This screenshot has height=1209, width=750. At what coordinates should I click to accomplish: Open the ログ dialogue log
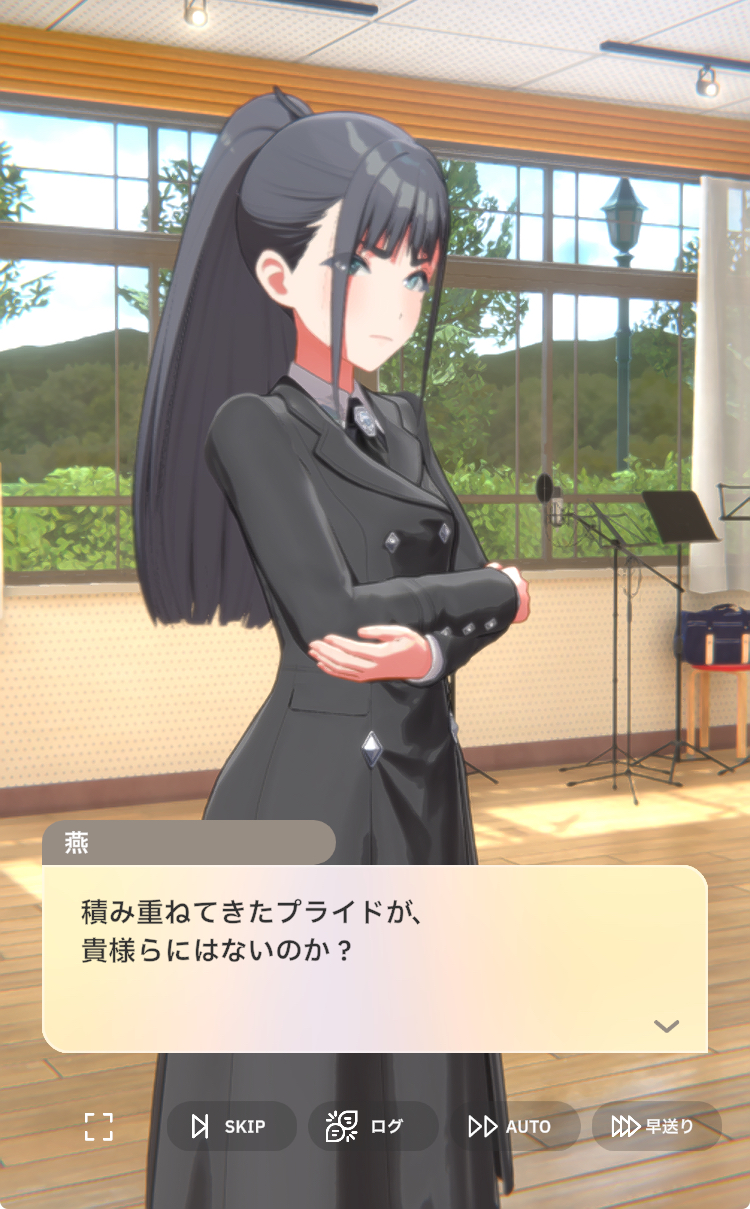pos(372,1126)
